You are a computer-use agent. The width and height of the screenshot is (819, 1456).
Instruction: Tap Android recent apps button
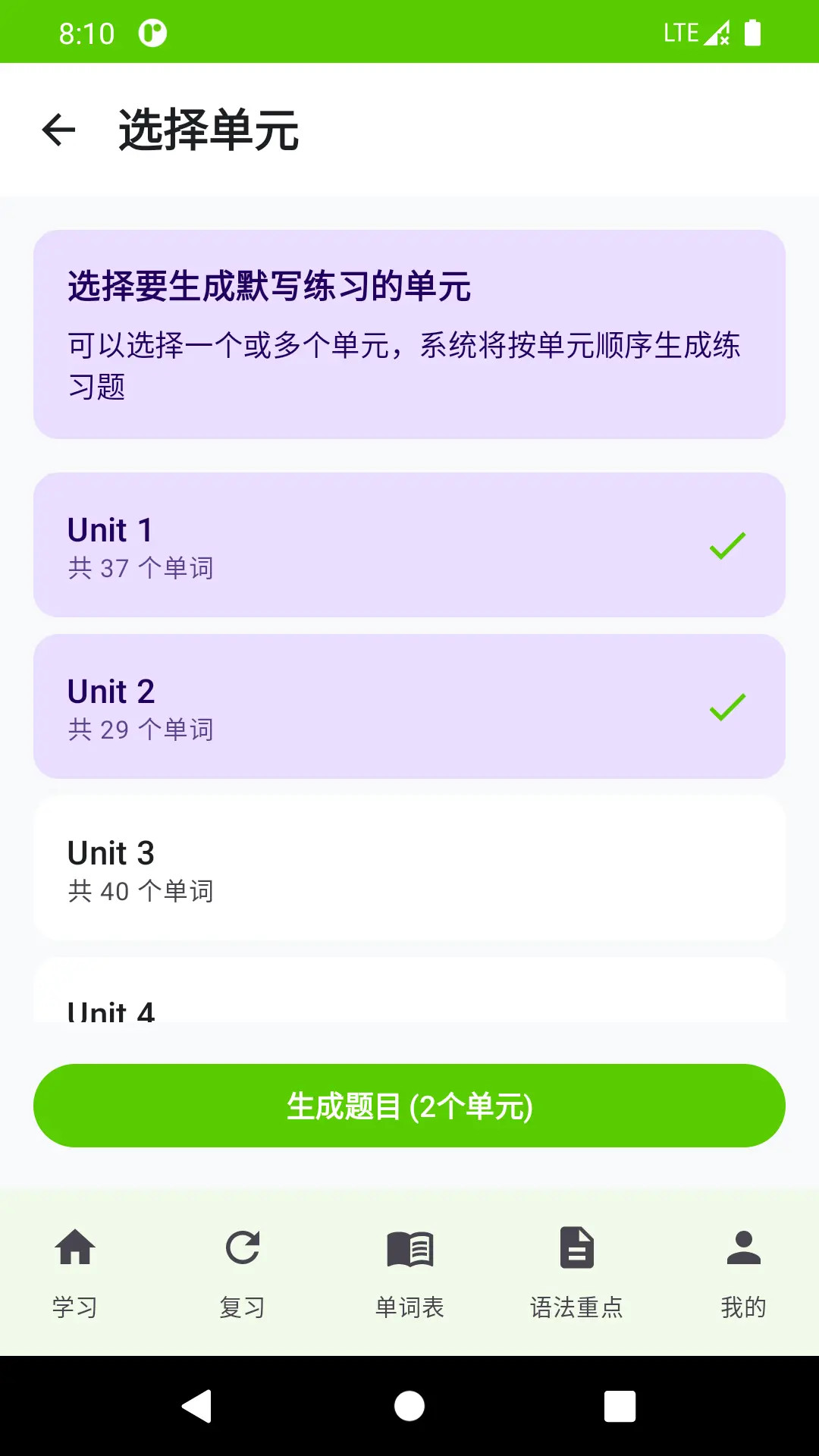(619, 1407)
